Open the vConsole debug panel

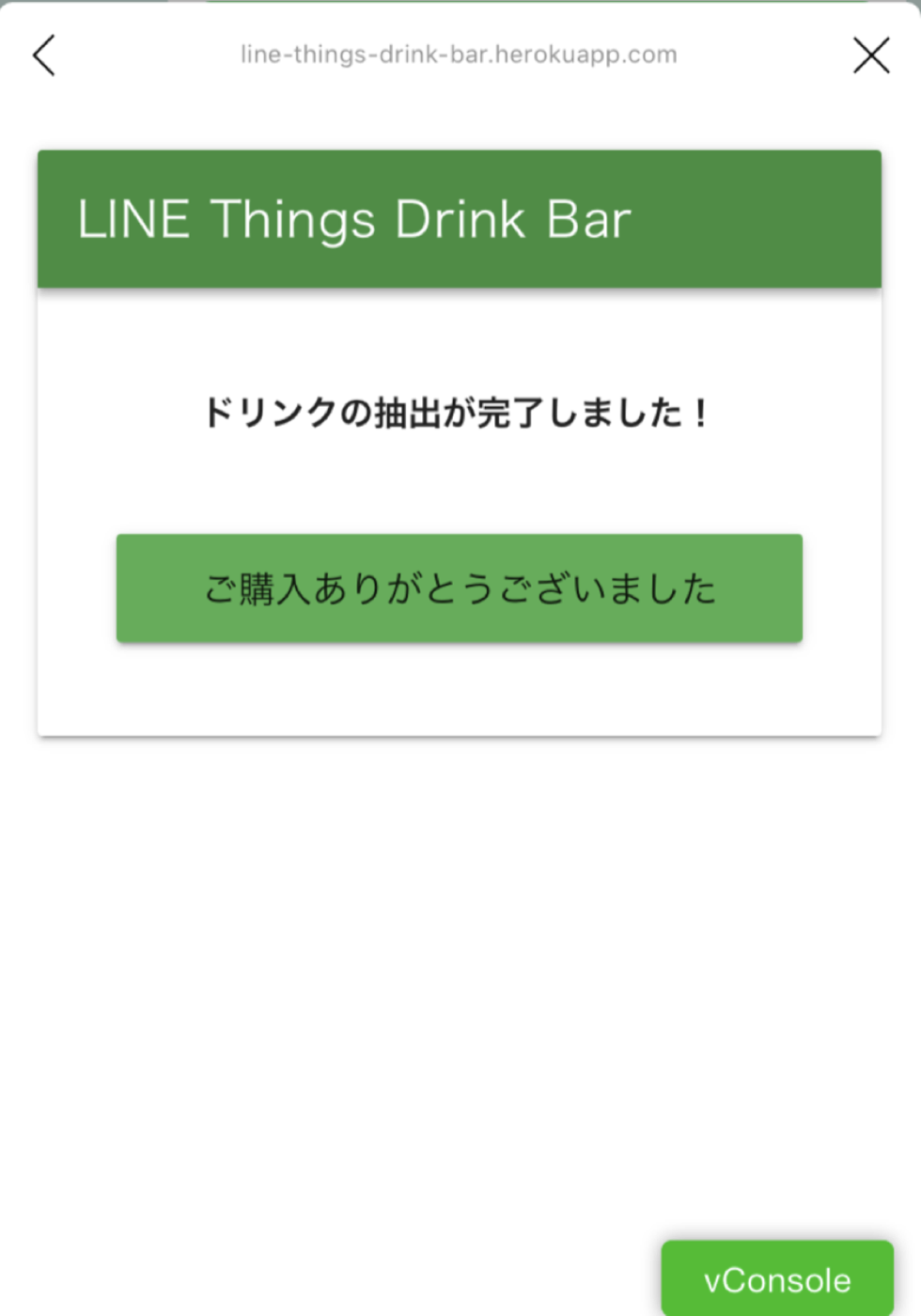(x=777, y=1279)
